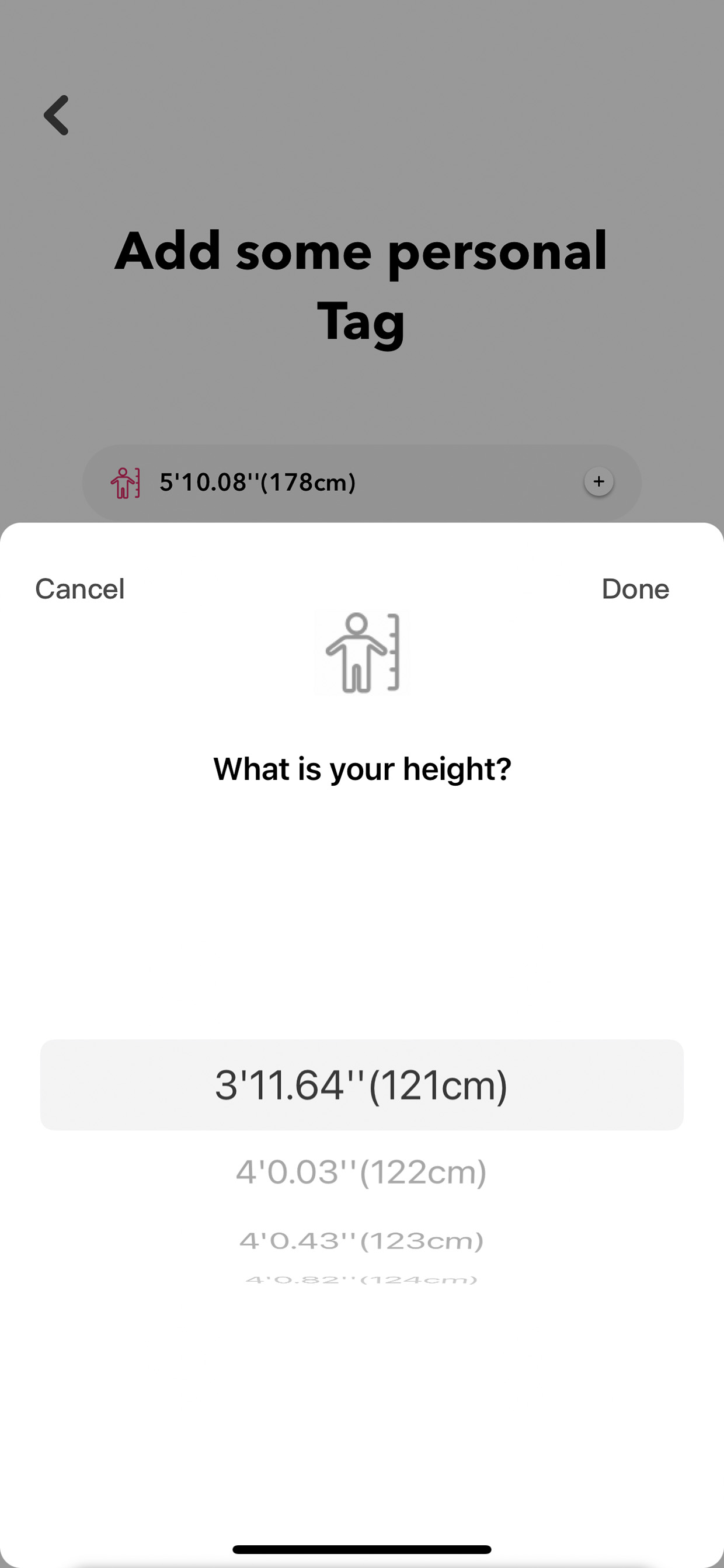Viewport: 724px width, 1568px height.
Task: Cancel the height picker
Action: click(x=80, y=589)
